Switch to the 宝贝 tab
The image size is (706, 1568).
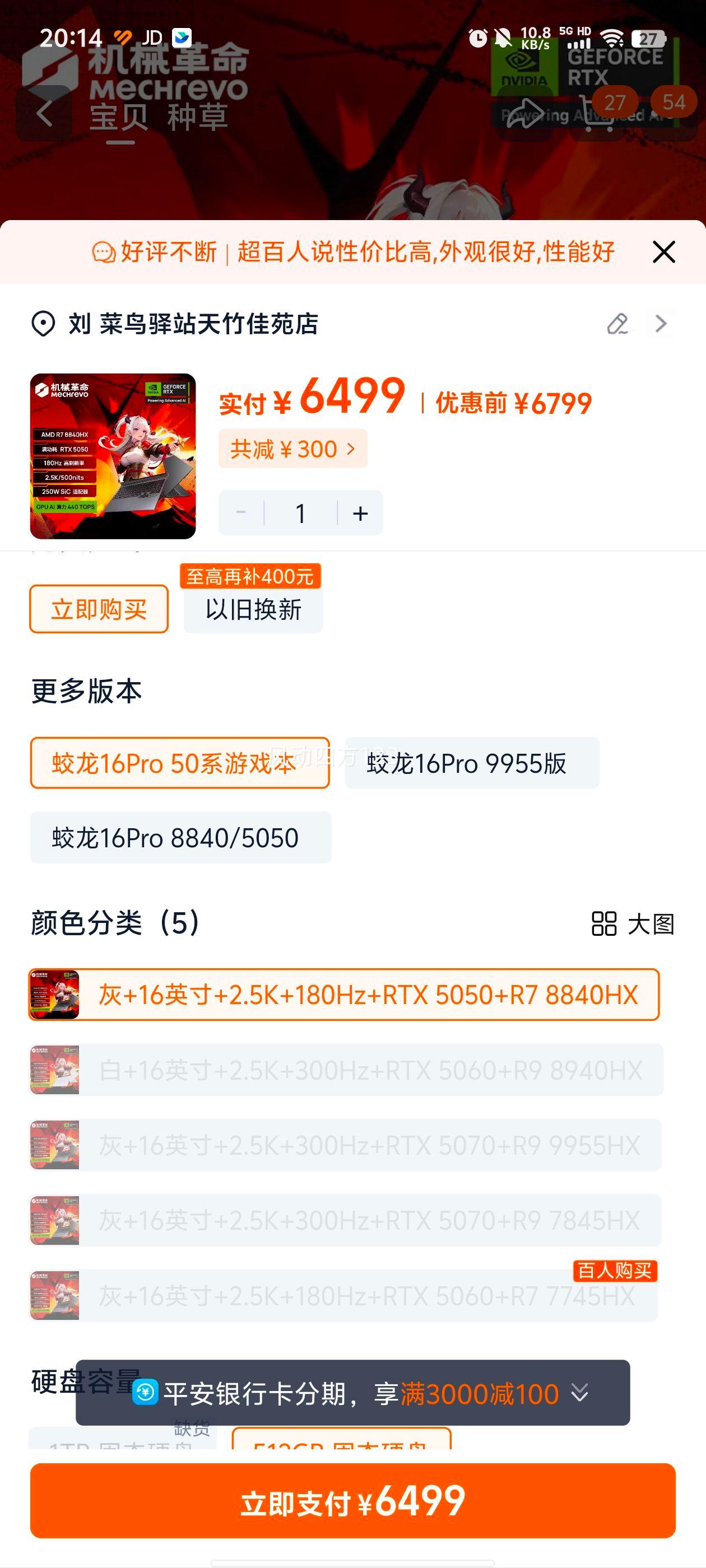tap(119, 119)
